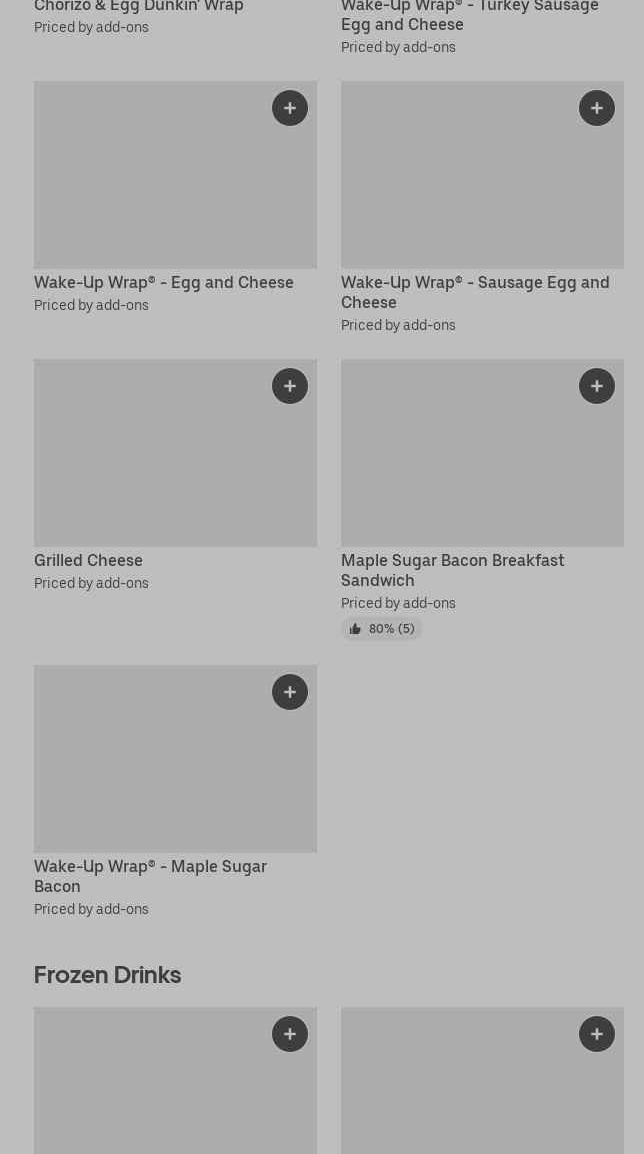The height and width of the screenshot is (1154, 644).
Task: View Maple Sugar Bacon Breakfast Sandwich details
Action: click(452, 570)
